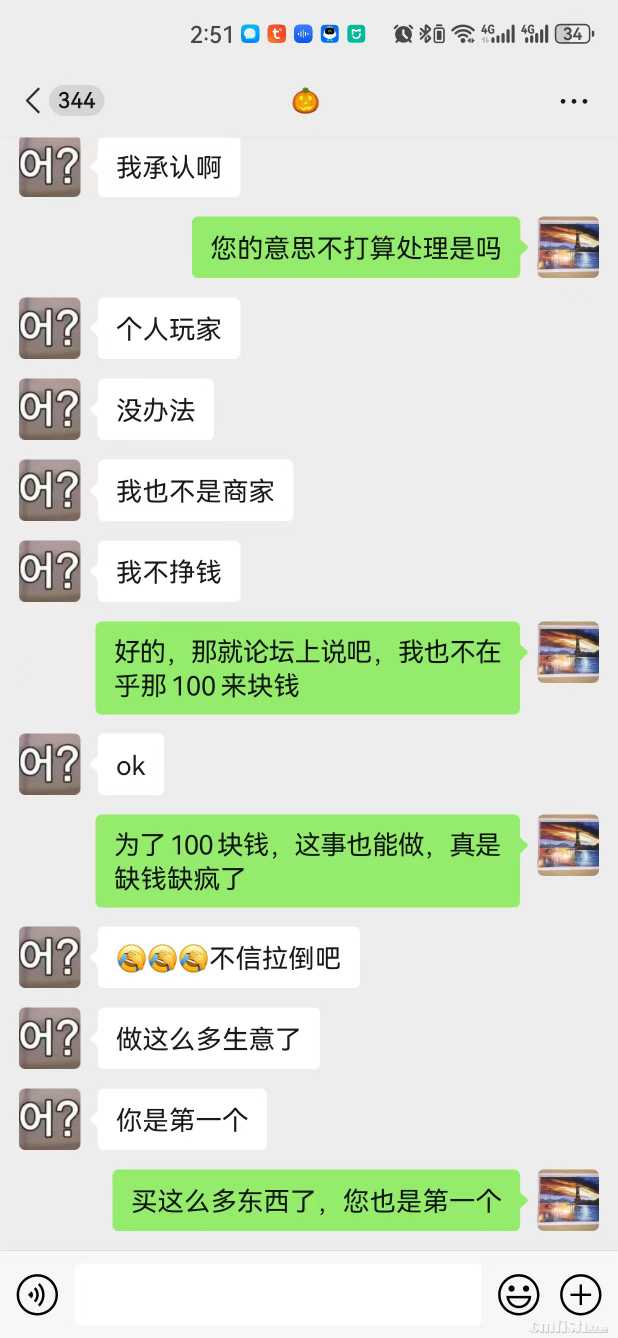Focus the message text field
This screenshot has width=618, height=1338.
click(x=278, y=1295)
